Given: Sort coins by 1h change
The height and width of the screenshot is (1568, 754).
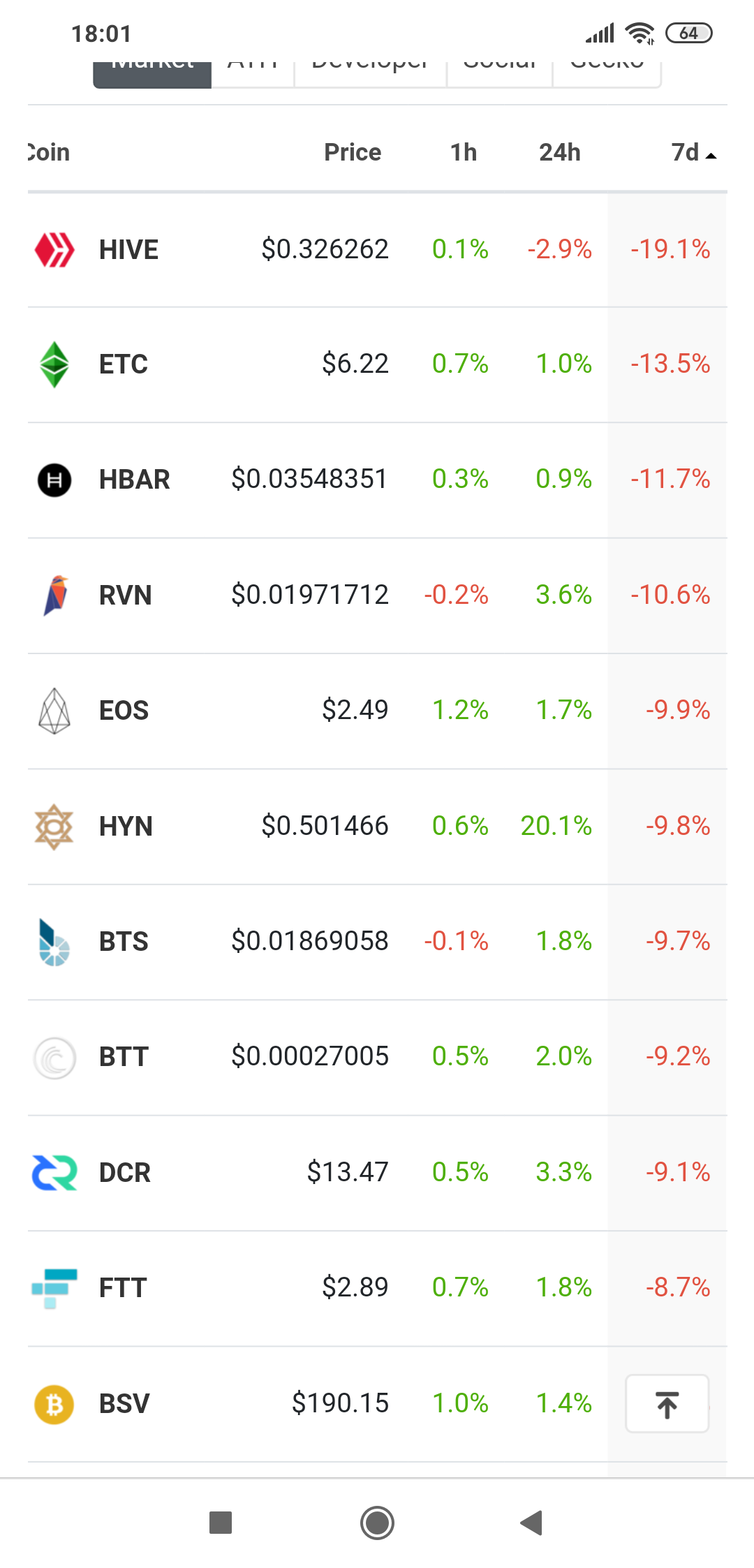Looking at the screenshot, I should 463,152.
